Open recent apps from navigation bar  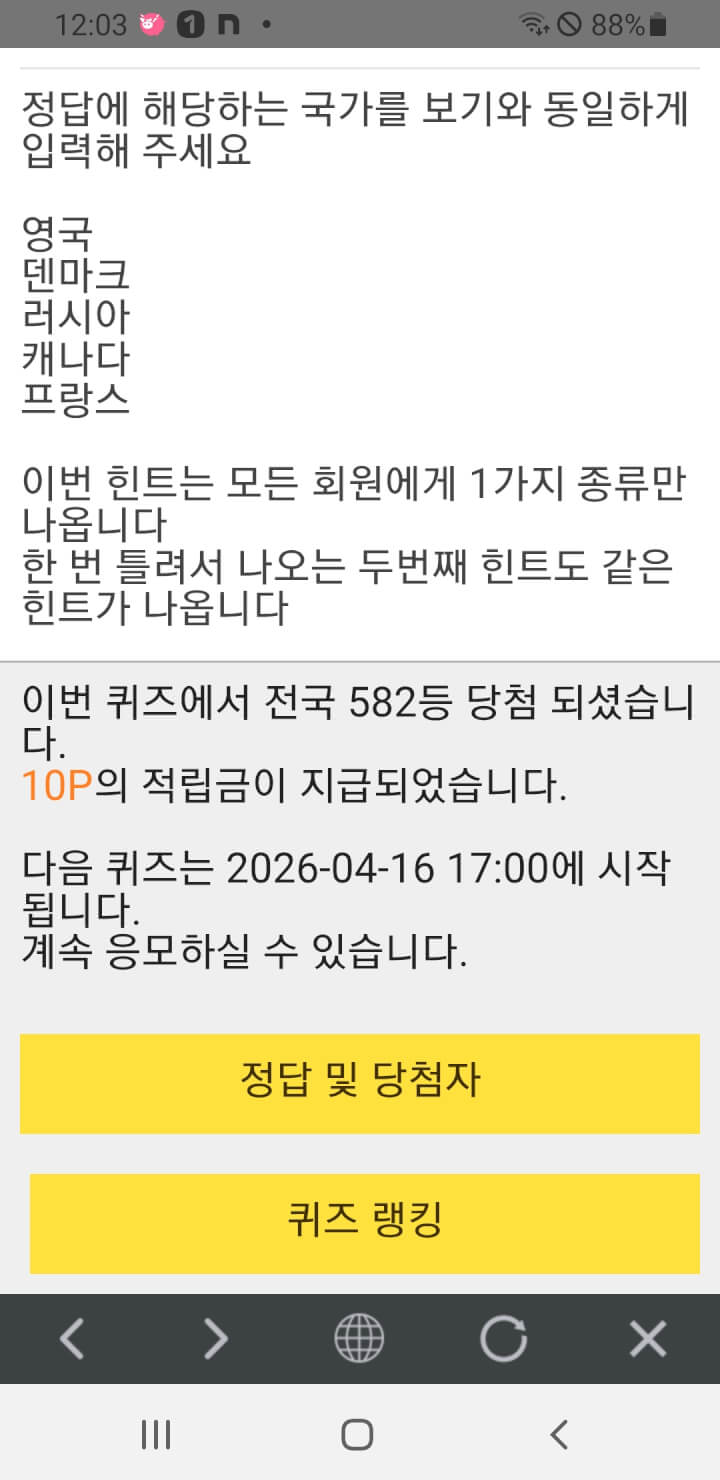(x=156, y=1435)
